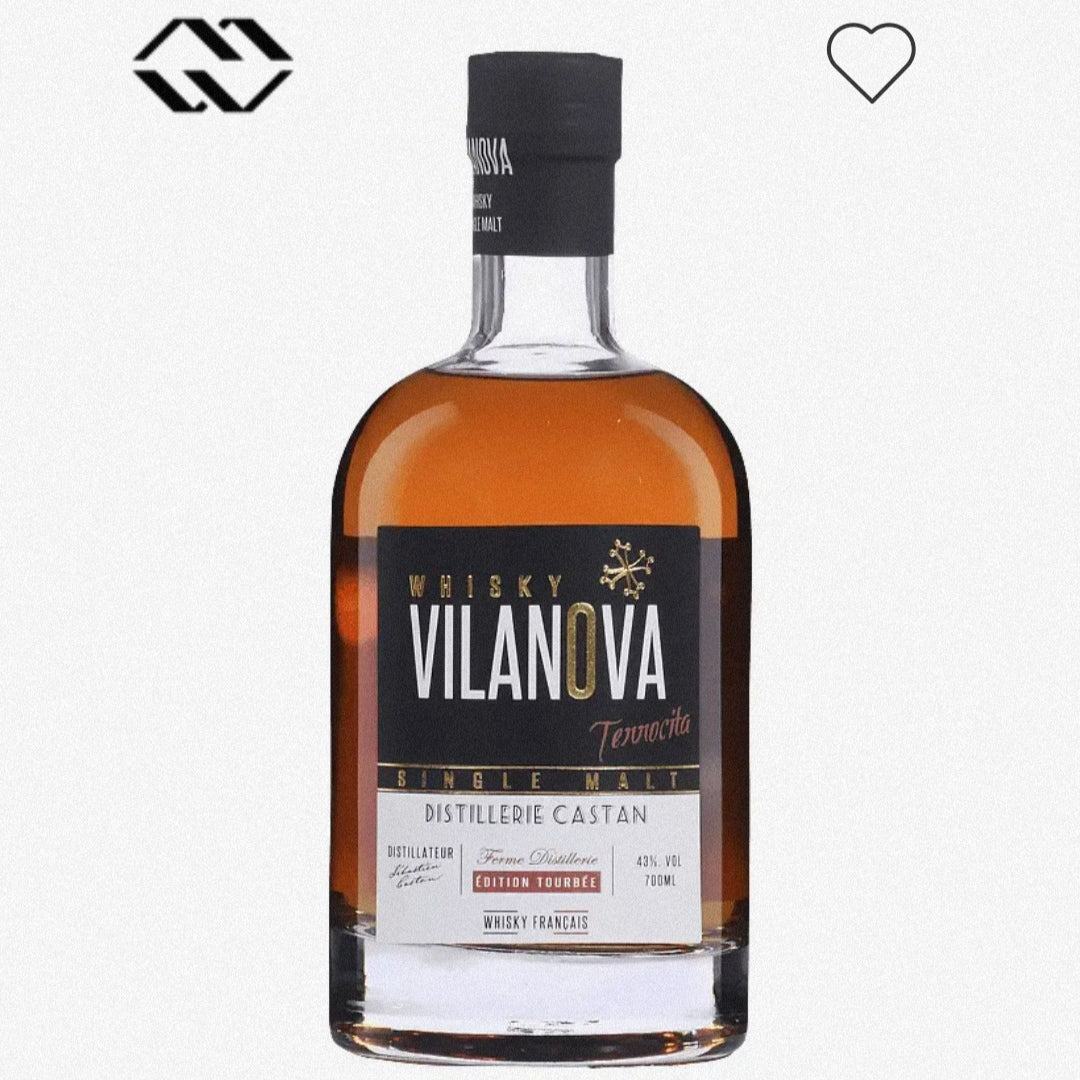Add Vilanova whisky to favorites with heart

[x=870, y=59]
